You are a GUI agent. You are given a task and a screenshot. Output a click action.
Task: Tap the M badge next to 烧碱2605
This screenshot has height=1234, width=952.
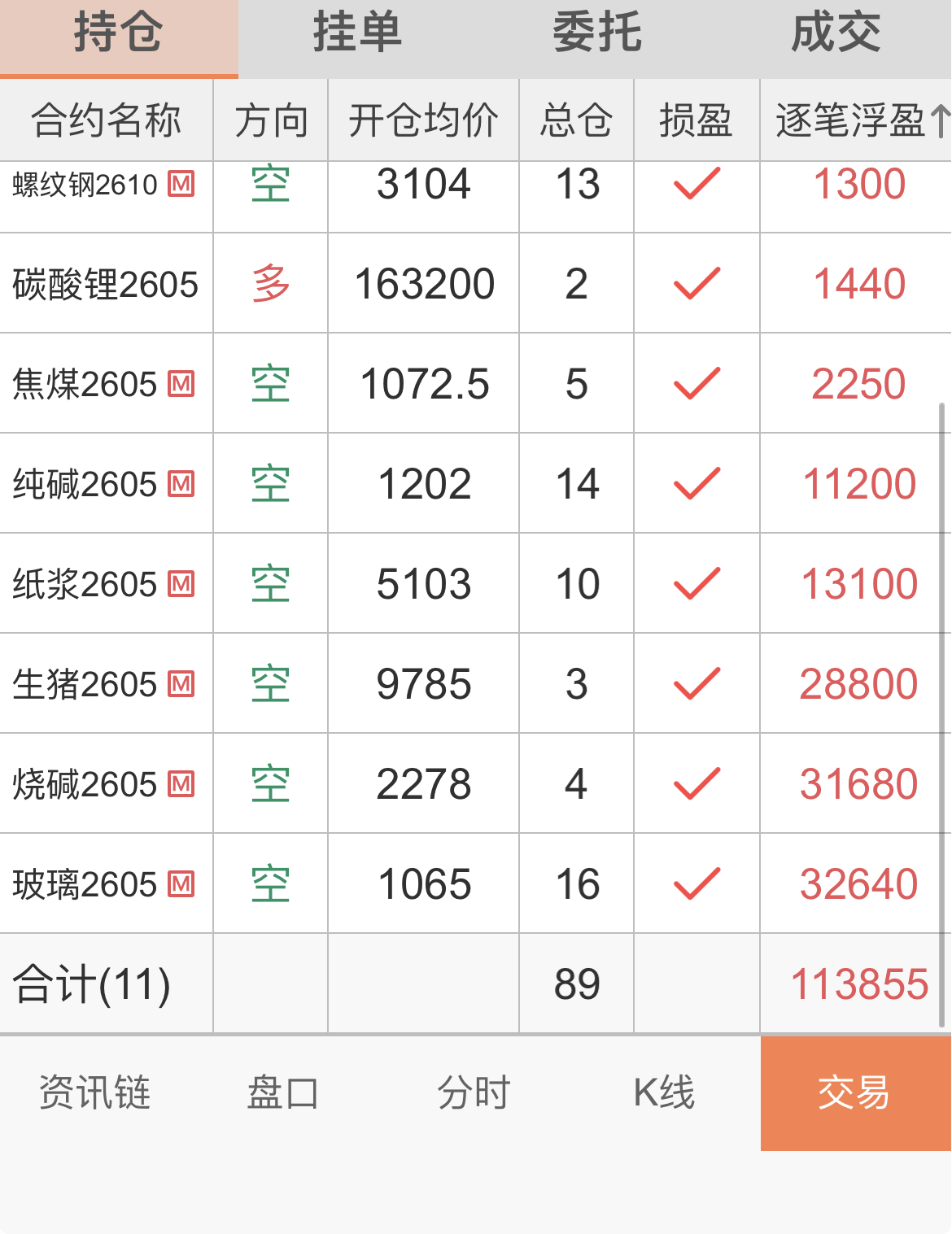(x=182, y=783)
